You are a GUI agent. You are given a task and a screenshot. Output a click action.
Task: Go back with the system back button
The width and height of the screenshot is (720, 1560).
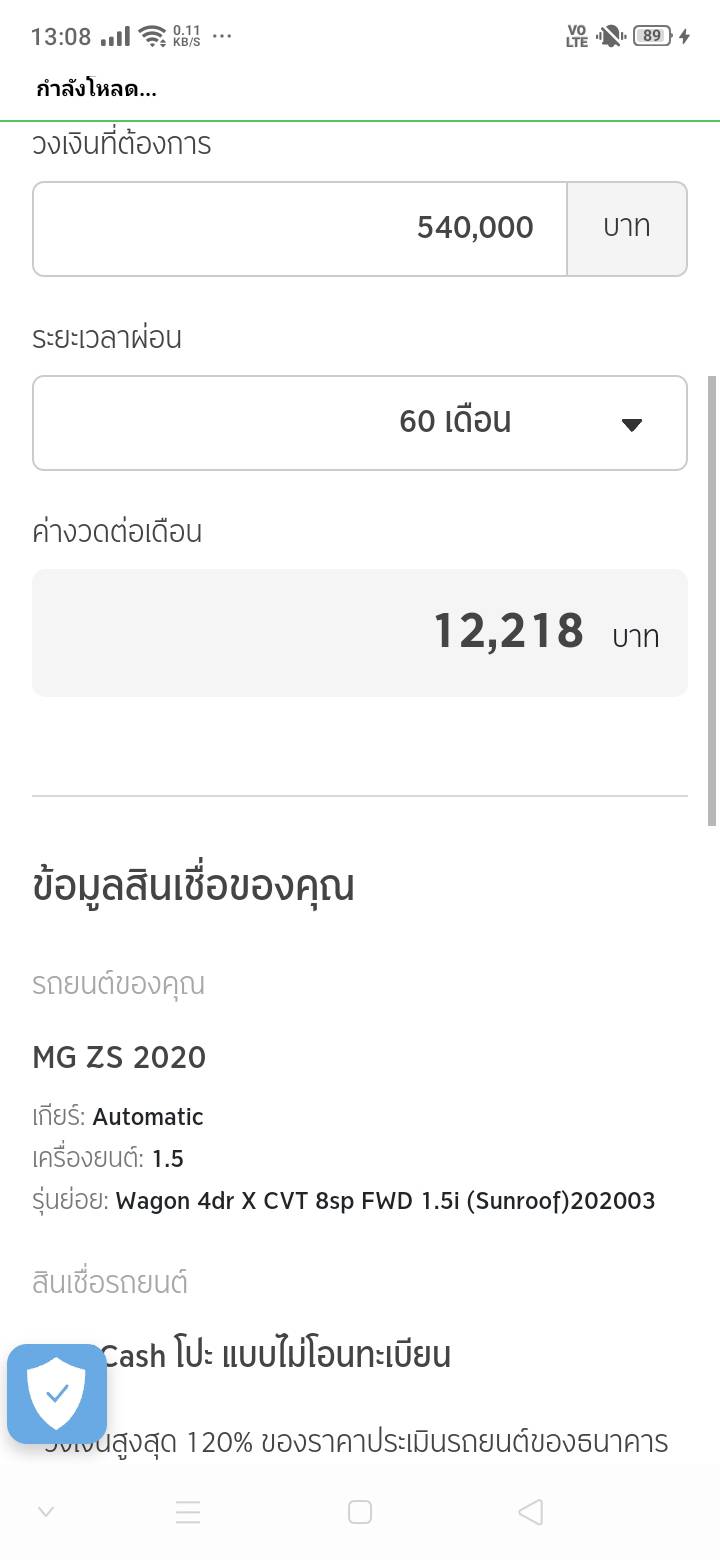pos(531,1512)
